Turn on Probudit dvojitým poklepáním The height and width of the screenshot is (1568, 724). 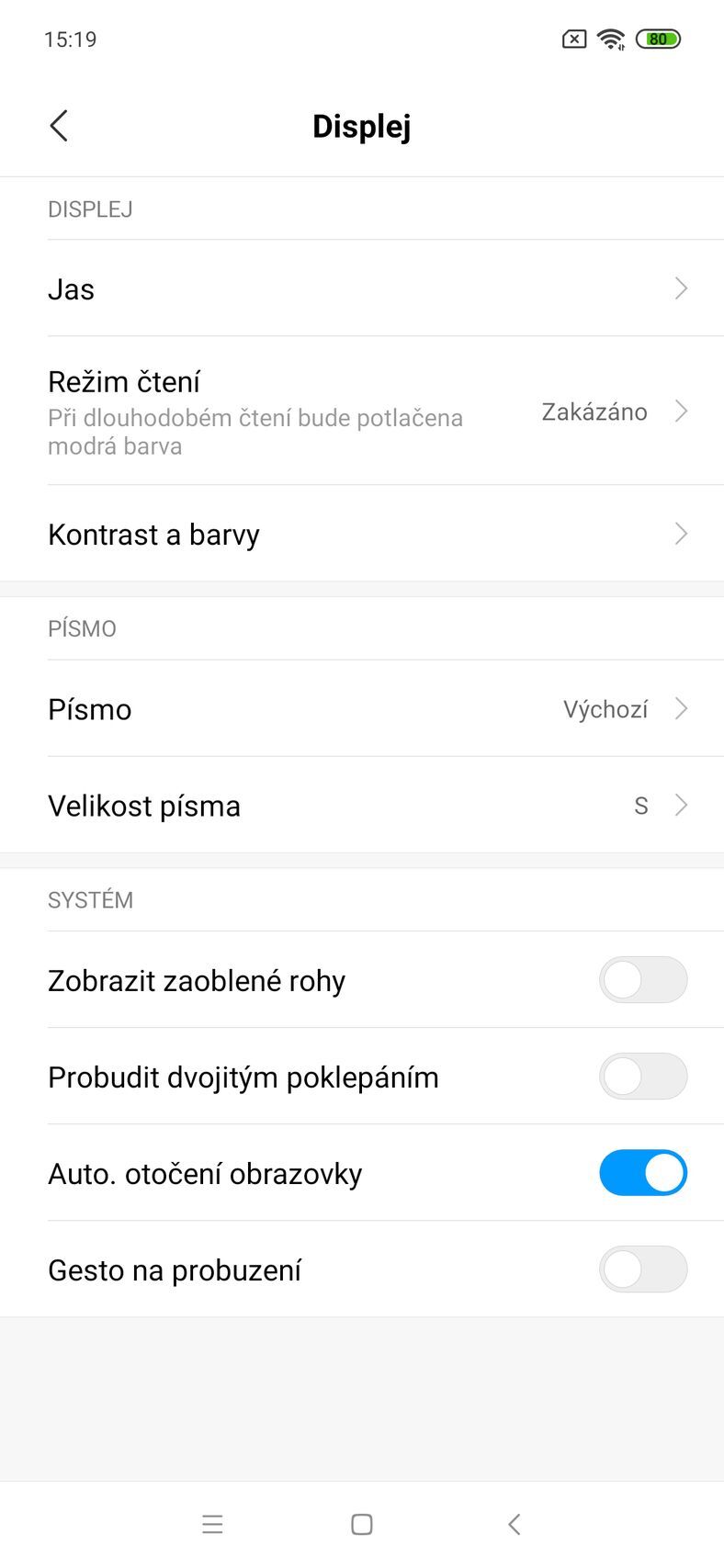tap(642, 1076)
